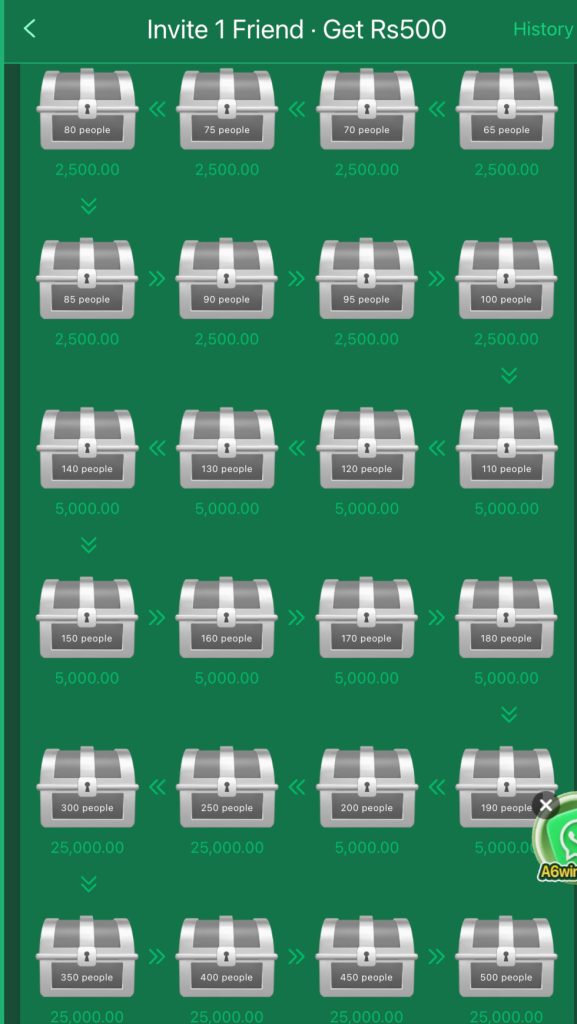
Task: Open the 90 people treasure chest
Action: [226, 279]
